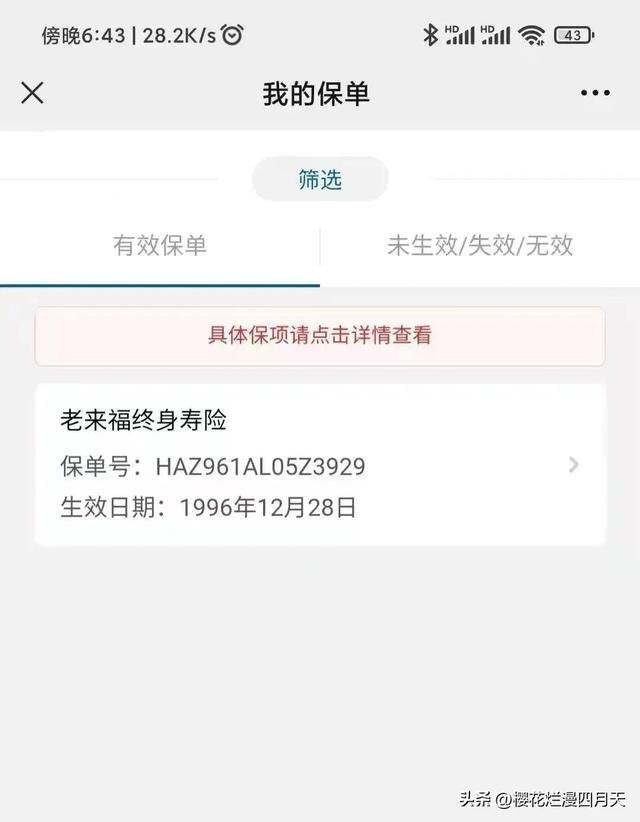
Task: Close the 我的保单 page
Action: [x=33, y=93]
